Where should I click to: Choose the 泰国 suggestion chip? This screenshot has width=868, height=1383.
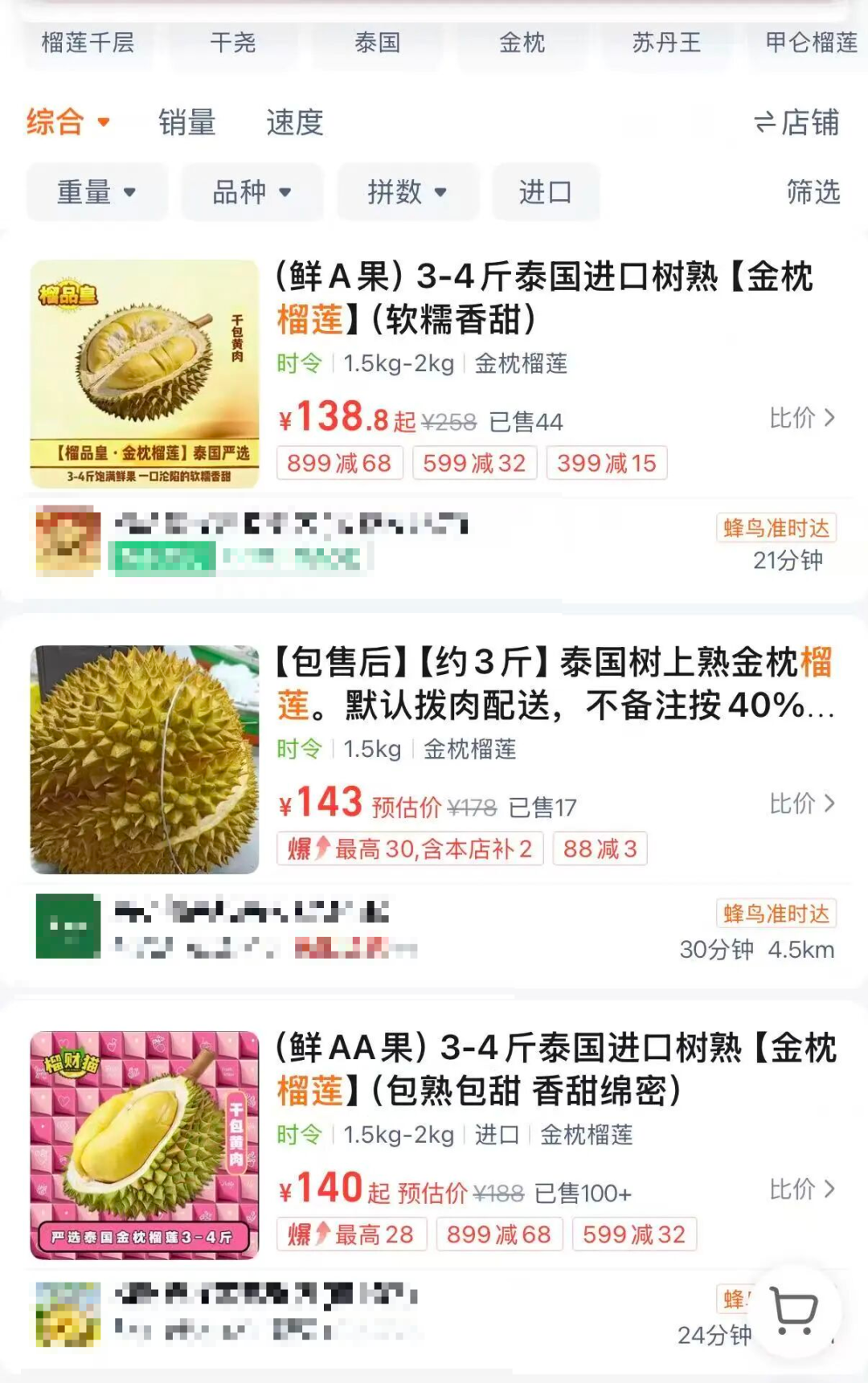point(377,43)
